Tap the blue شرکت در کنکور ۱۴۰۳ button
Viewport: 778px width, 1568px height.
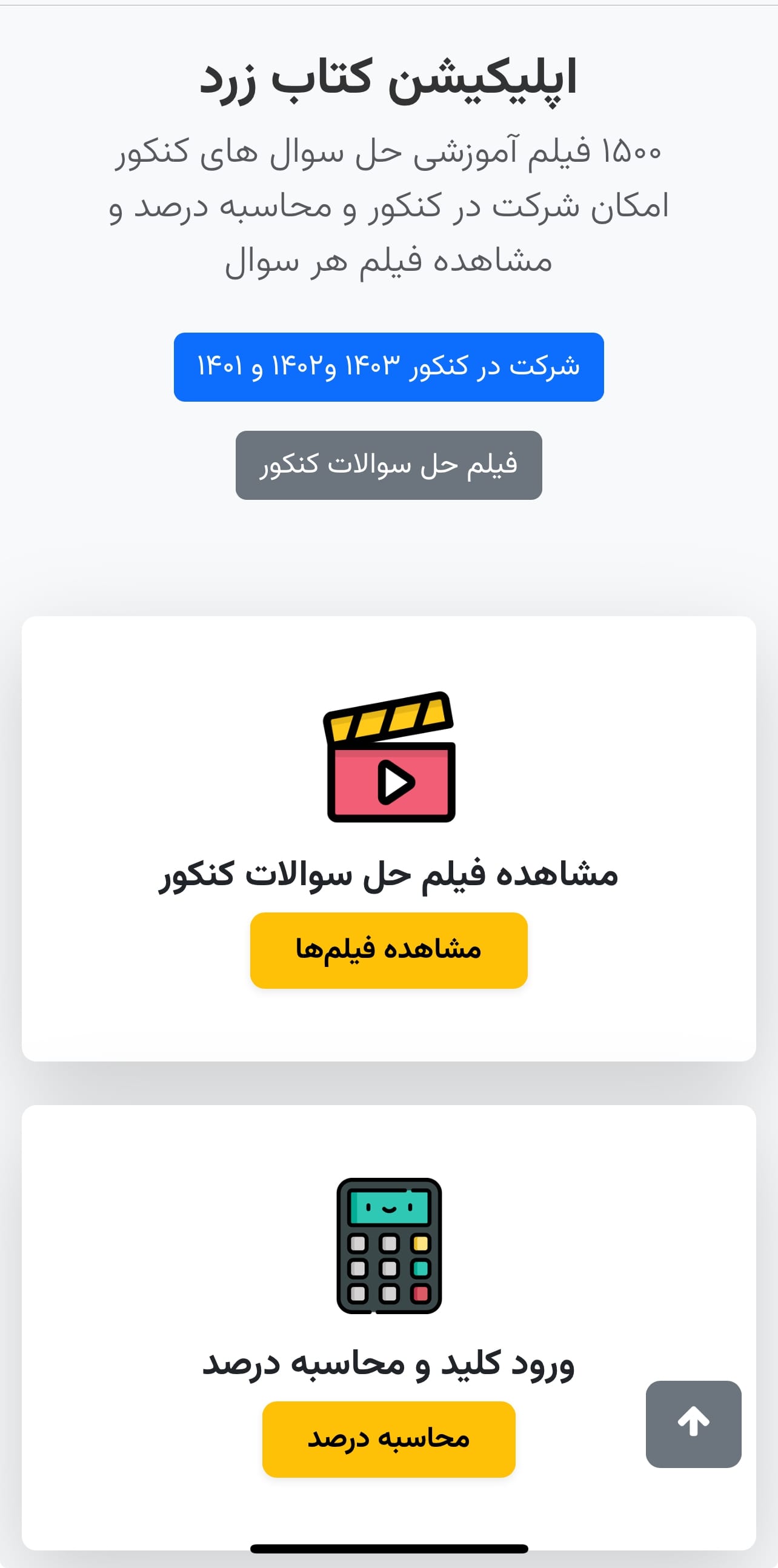coord(388,367)
